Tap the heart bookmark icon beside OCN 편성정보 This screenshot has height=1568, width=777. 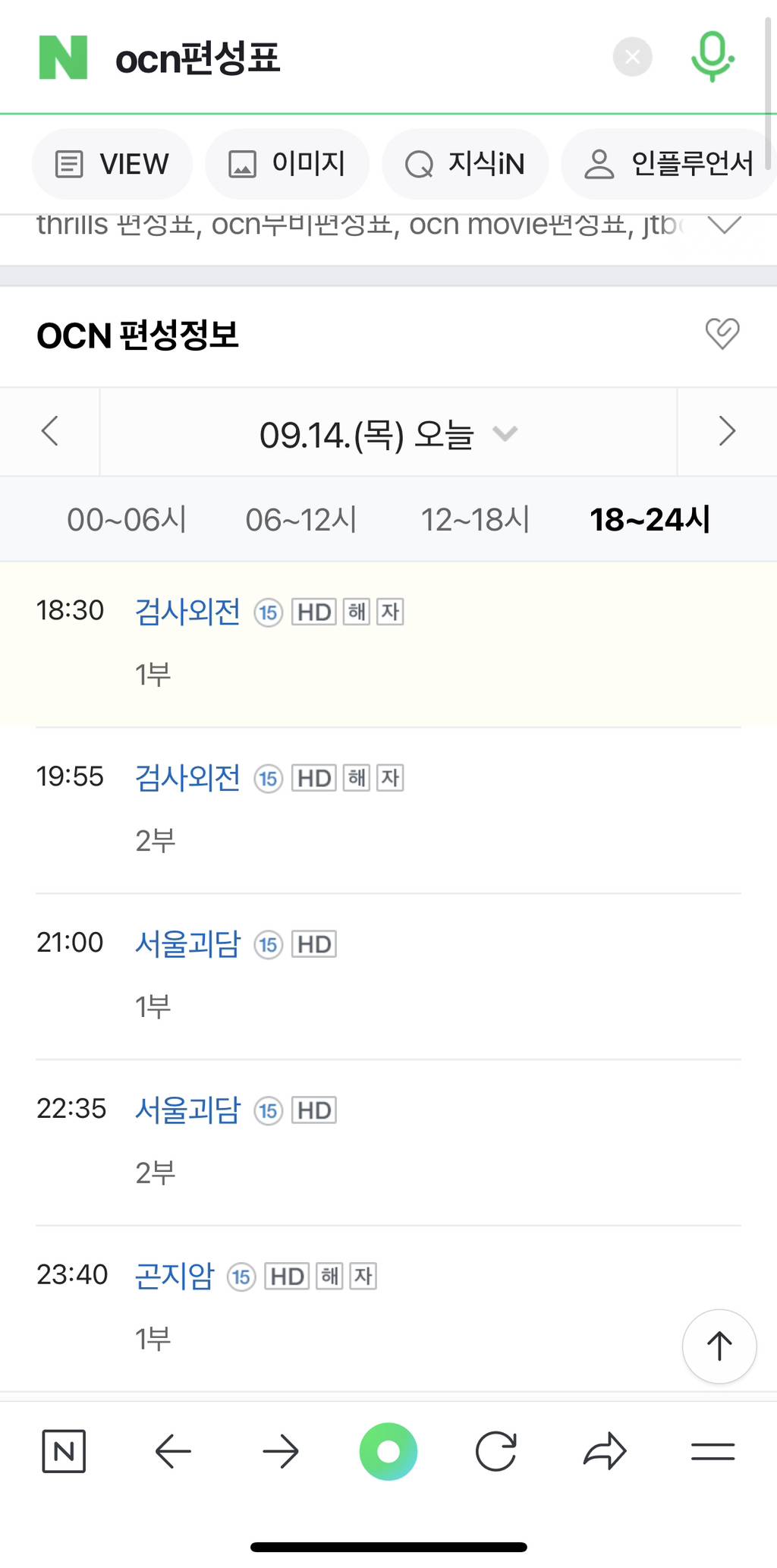(x=722, y=334)
